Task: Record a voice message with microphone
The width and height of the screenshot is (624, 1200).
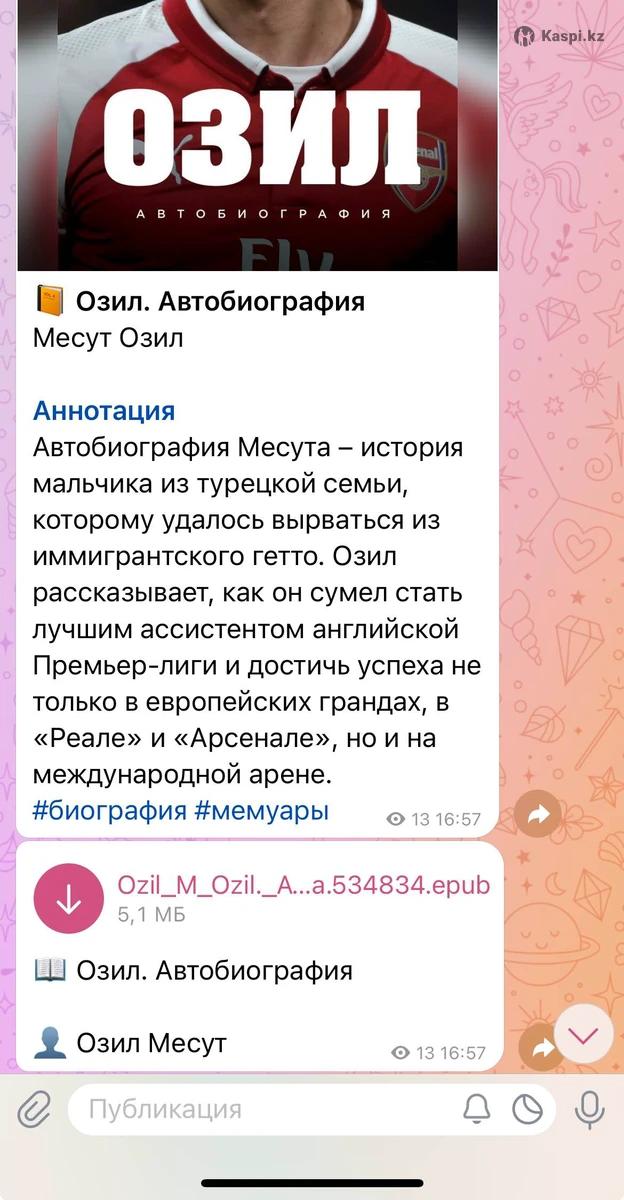Action: coord(589,1109)
